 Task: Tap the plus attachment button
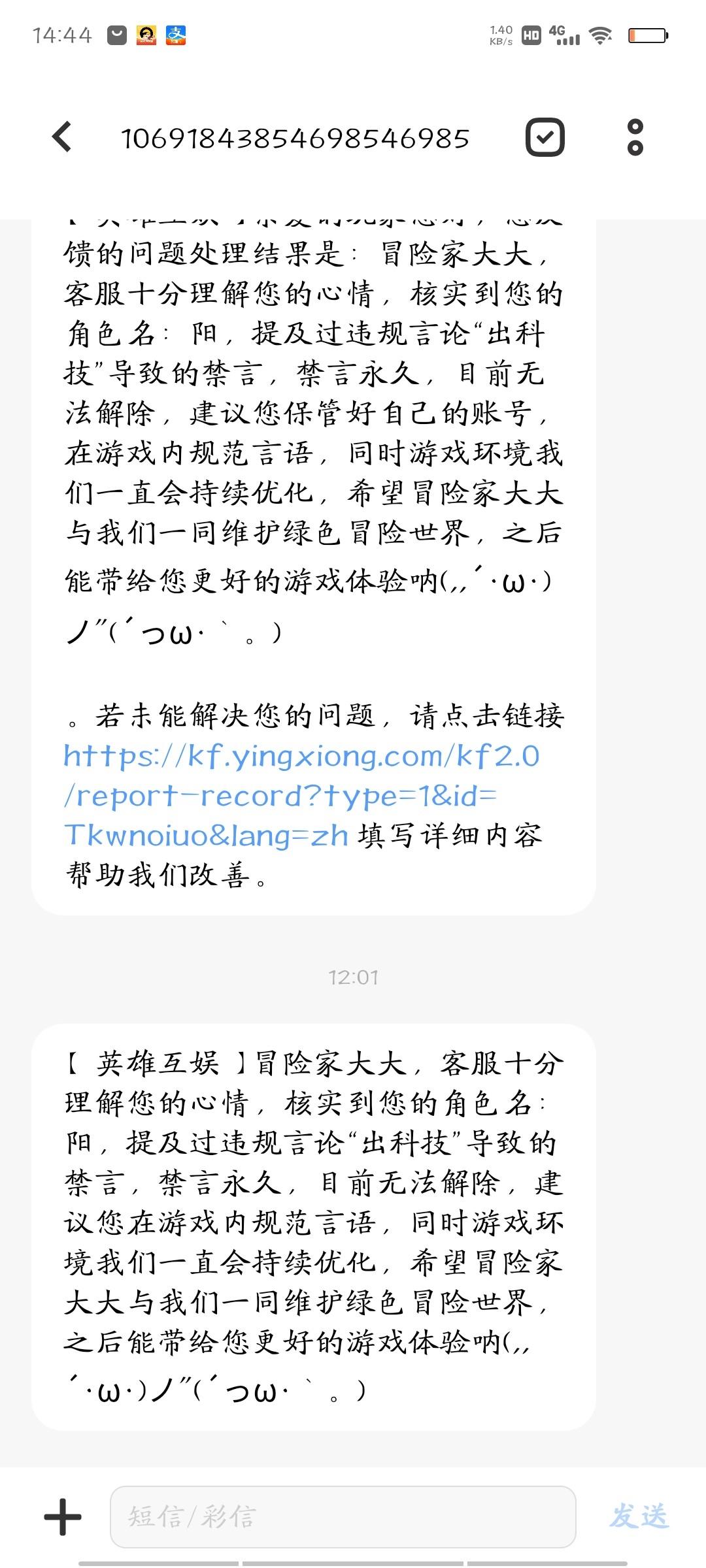63,1516
